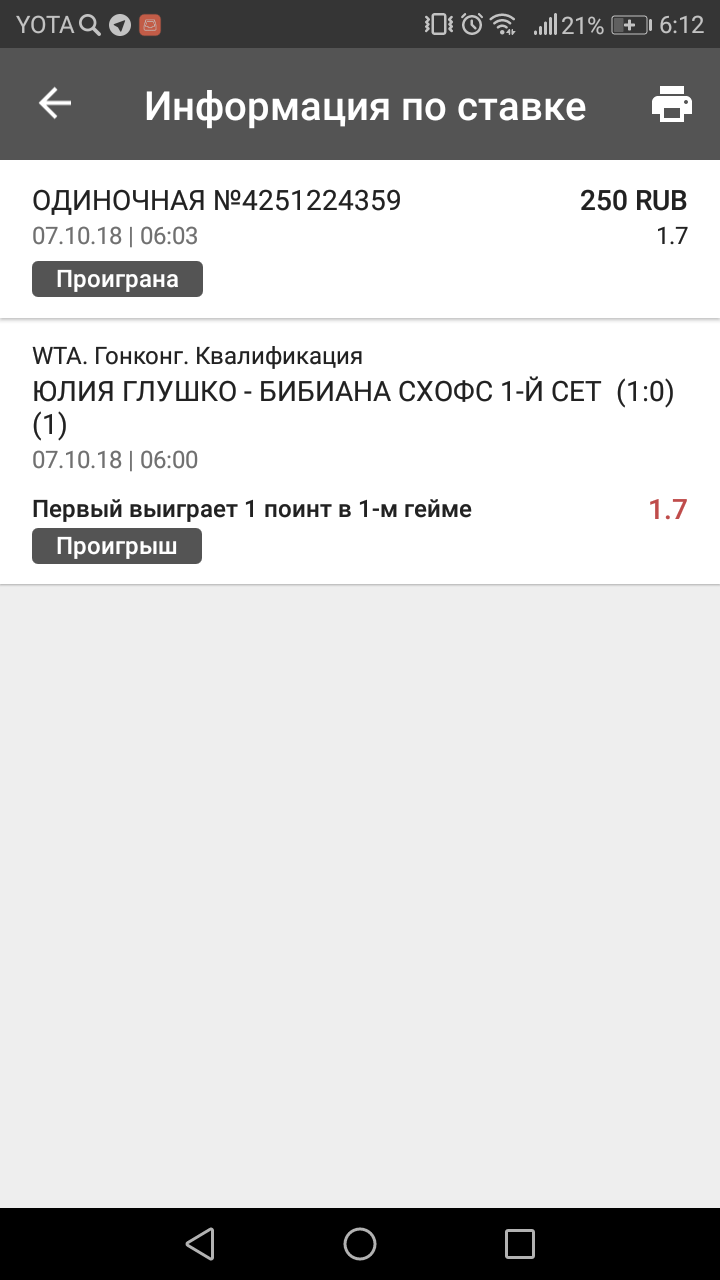Tap the system home button
This screenshot has height=1280, width=720.
(360, 1243)
